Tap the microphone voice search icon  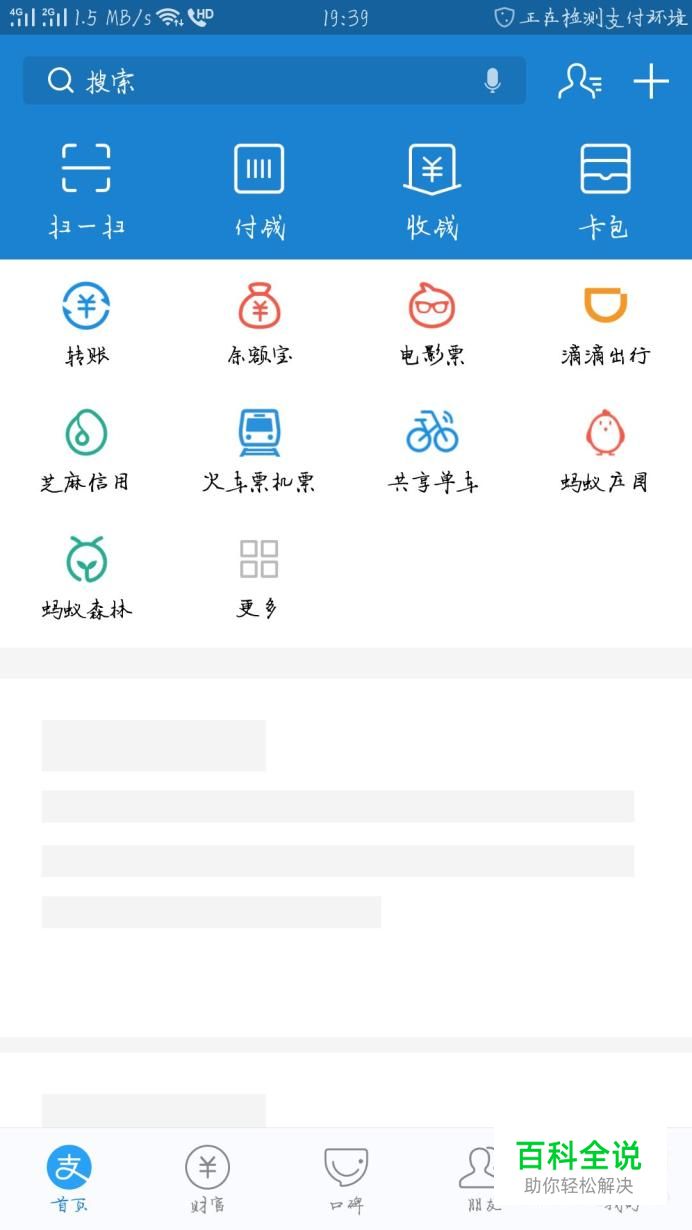[x=492, y=81]
